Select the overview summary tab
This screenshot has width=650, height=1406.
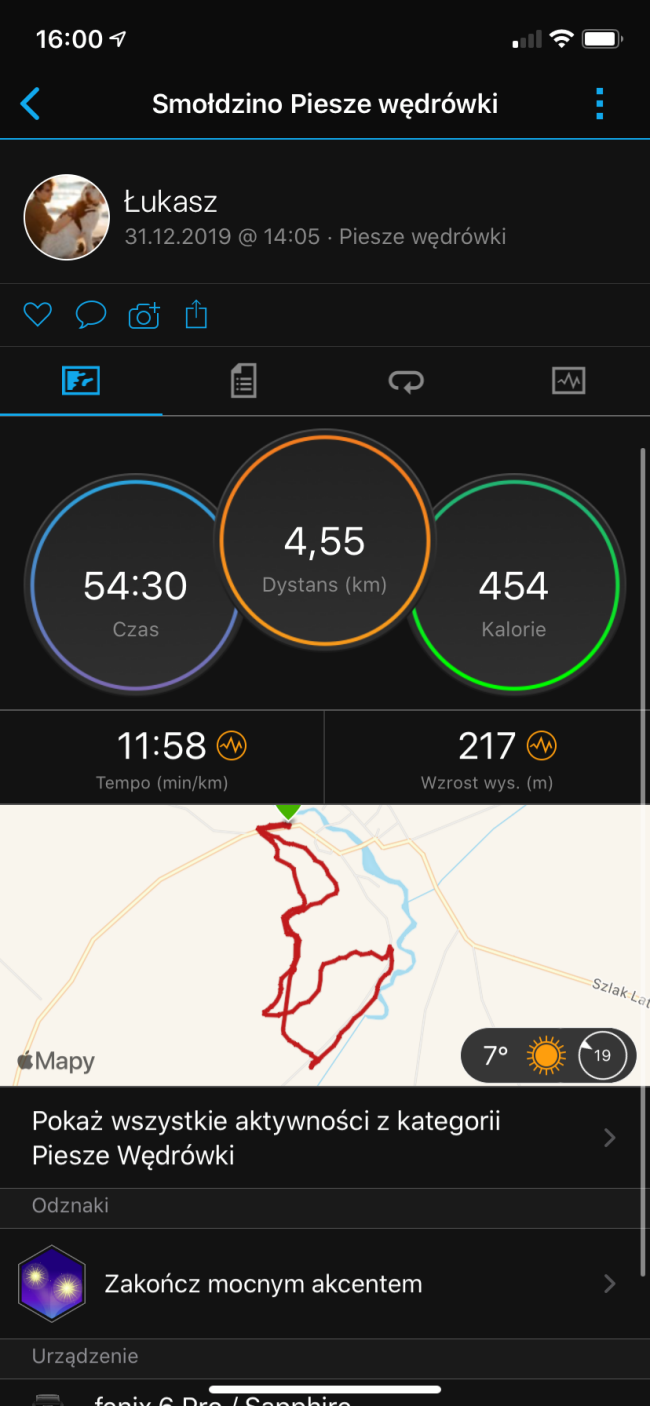[x=81, y=381]
